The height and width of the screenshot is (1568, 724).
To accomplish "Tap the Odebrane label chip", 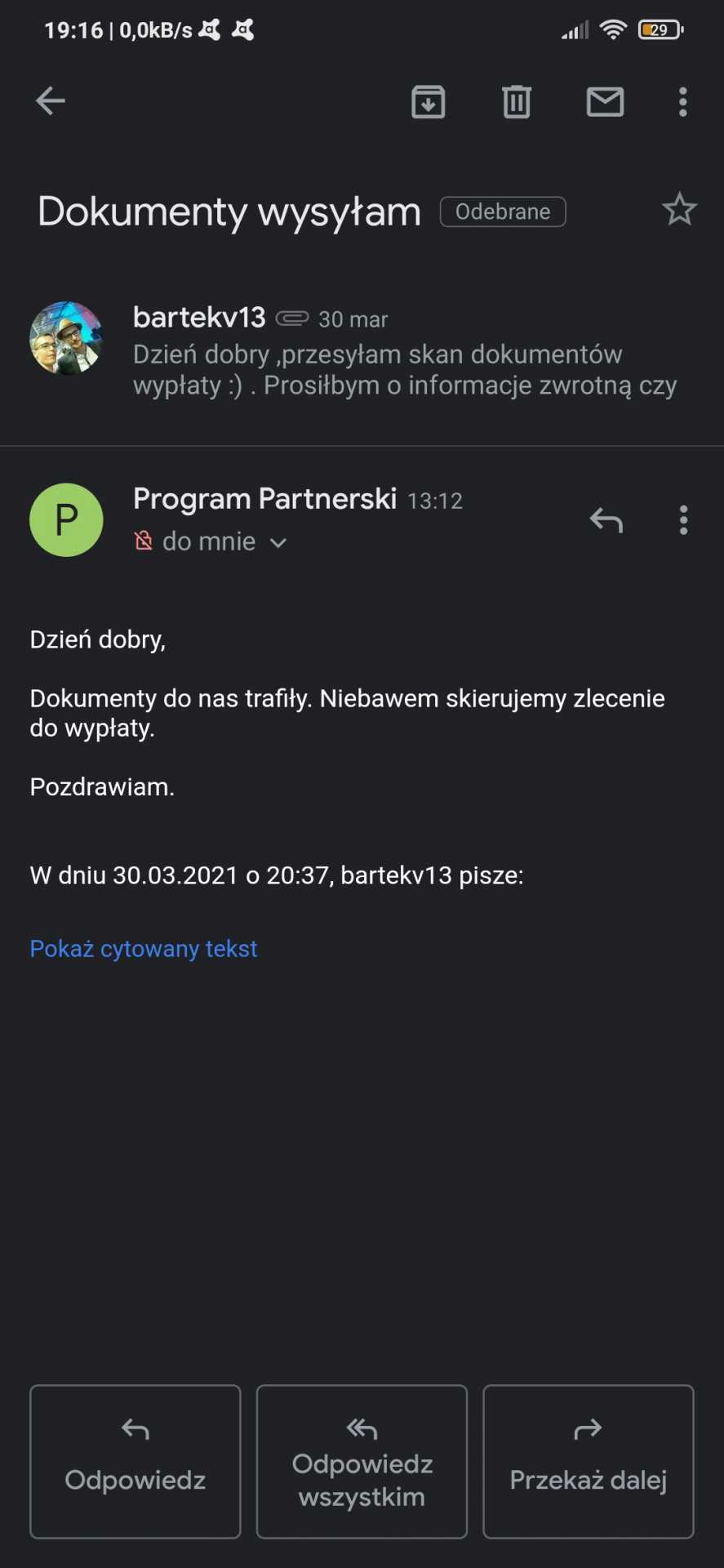I will tap(503, 212).
